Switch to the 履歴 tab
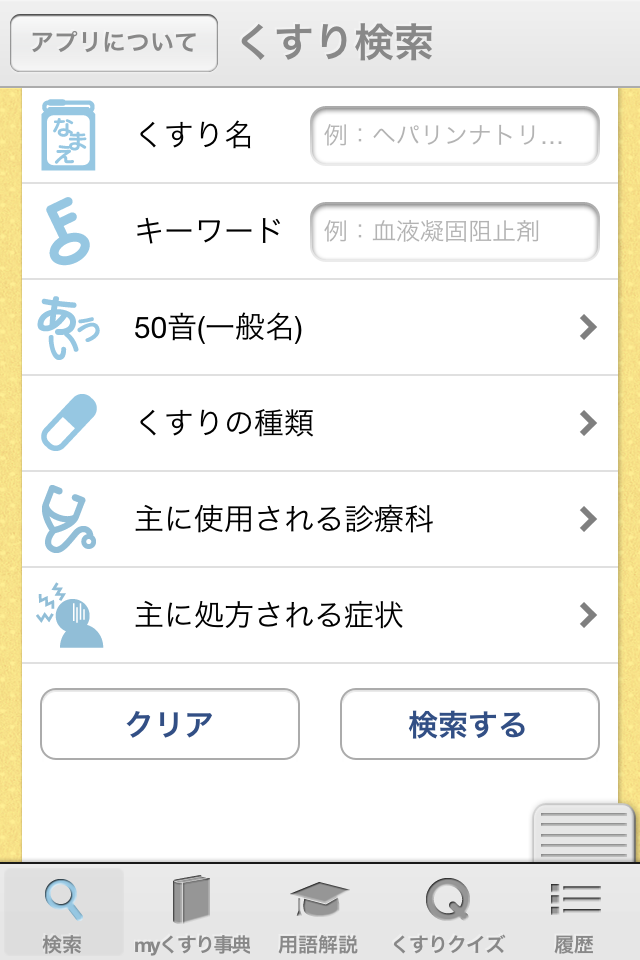Screen dimensions: 640x960 pos(575,913)
